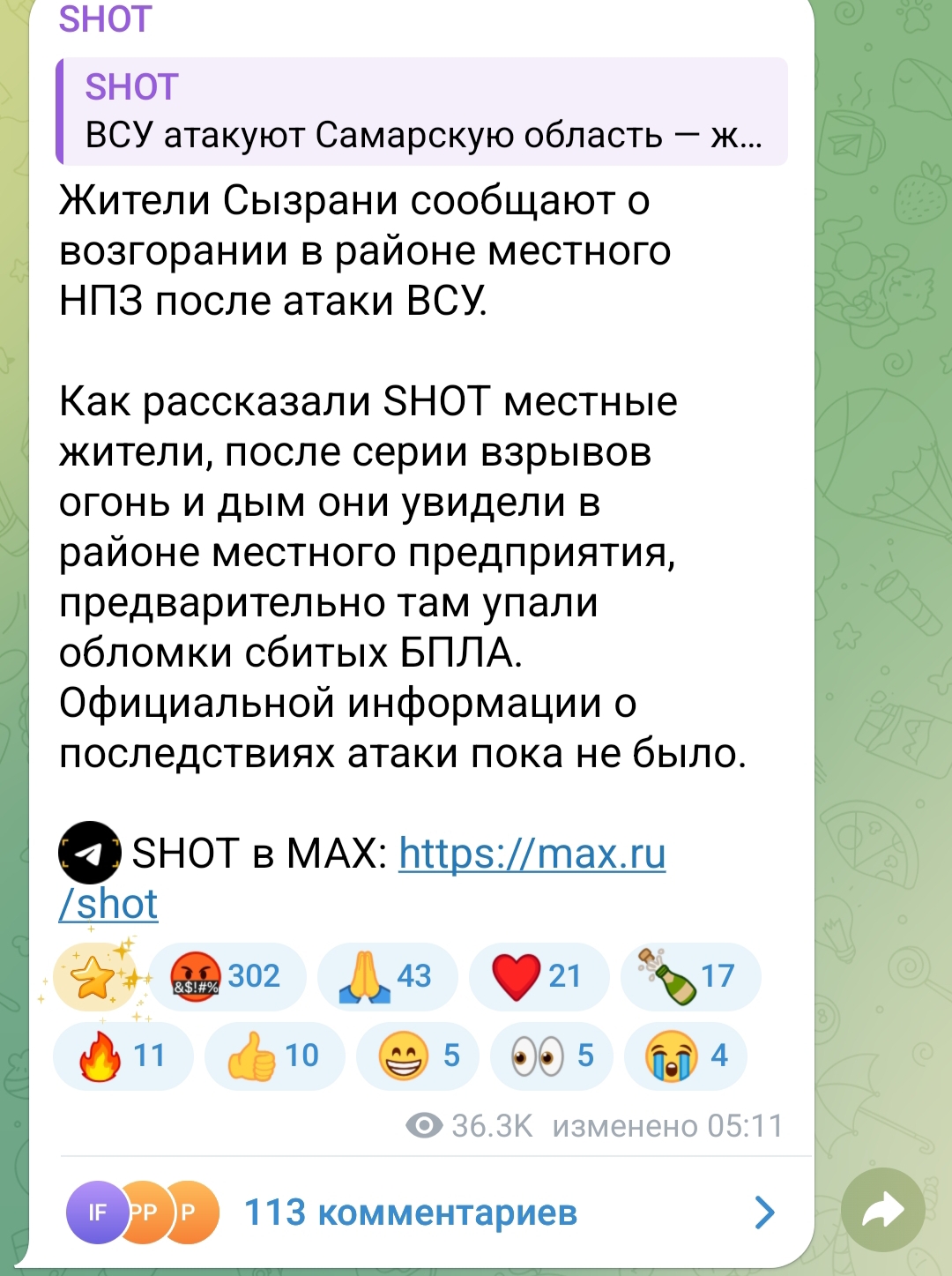React with the thumbs up
The image size is (952, 1276).
273,1056
